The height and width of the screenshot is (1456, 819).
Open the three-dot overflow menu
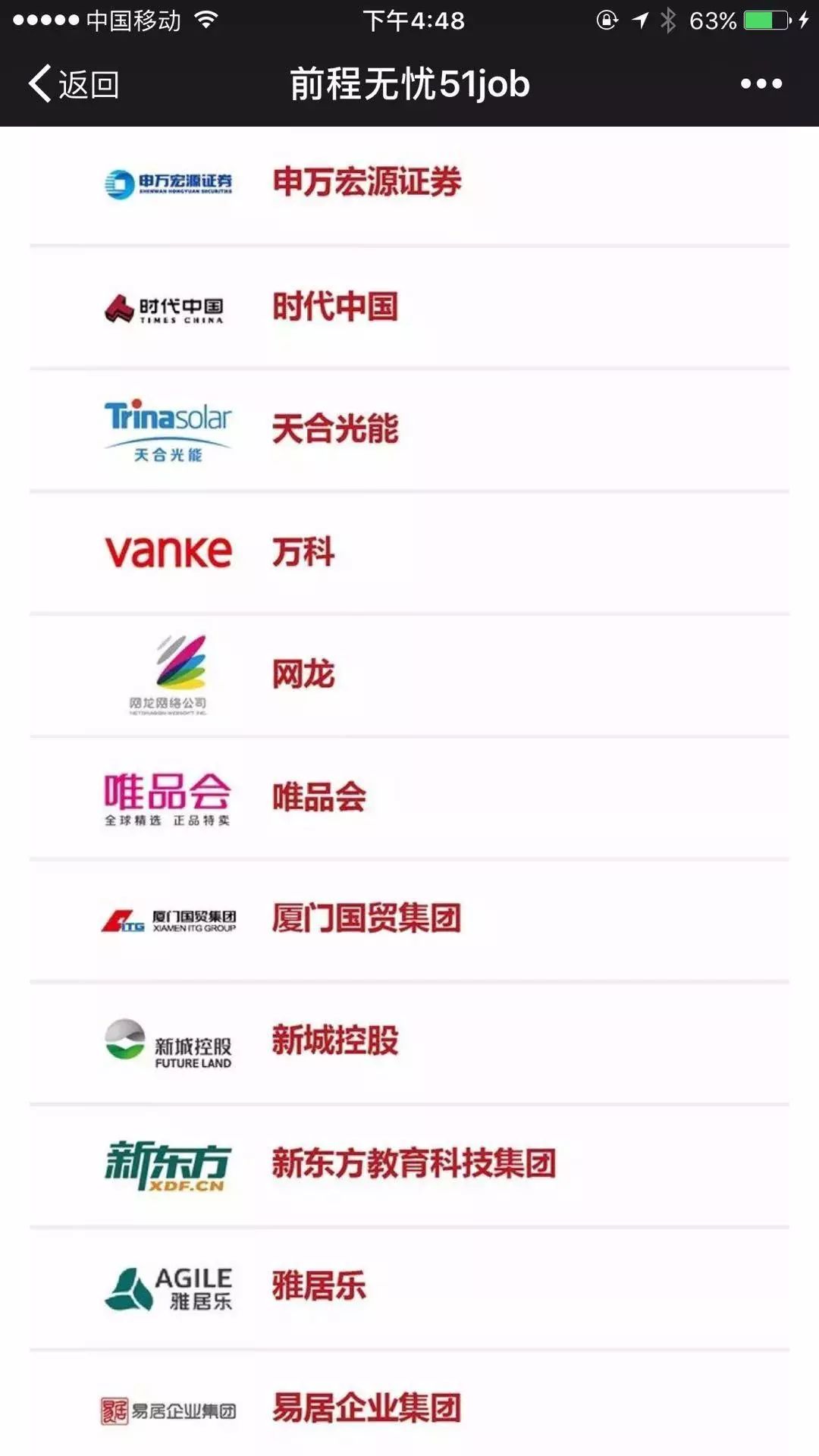tap(761, 84)
